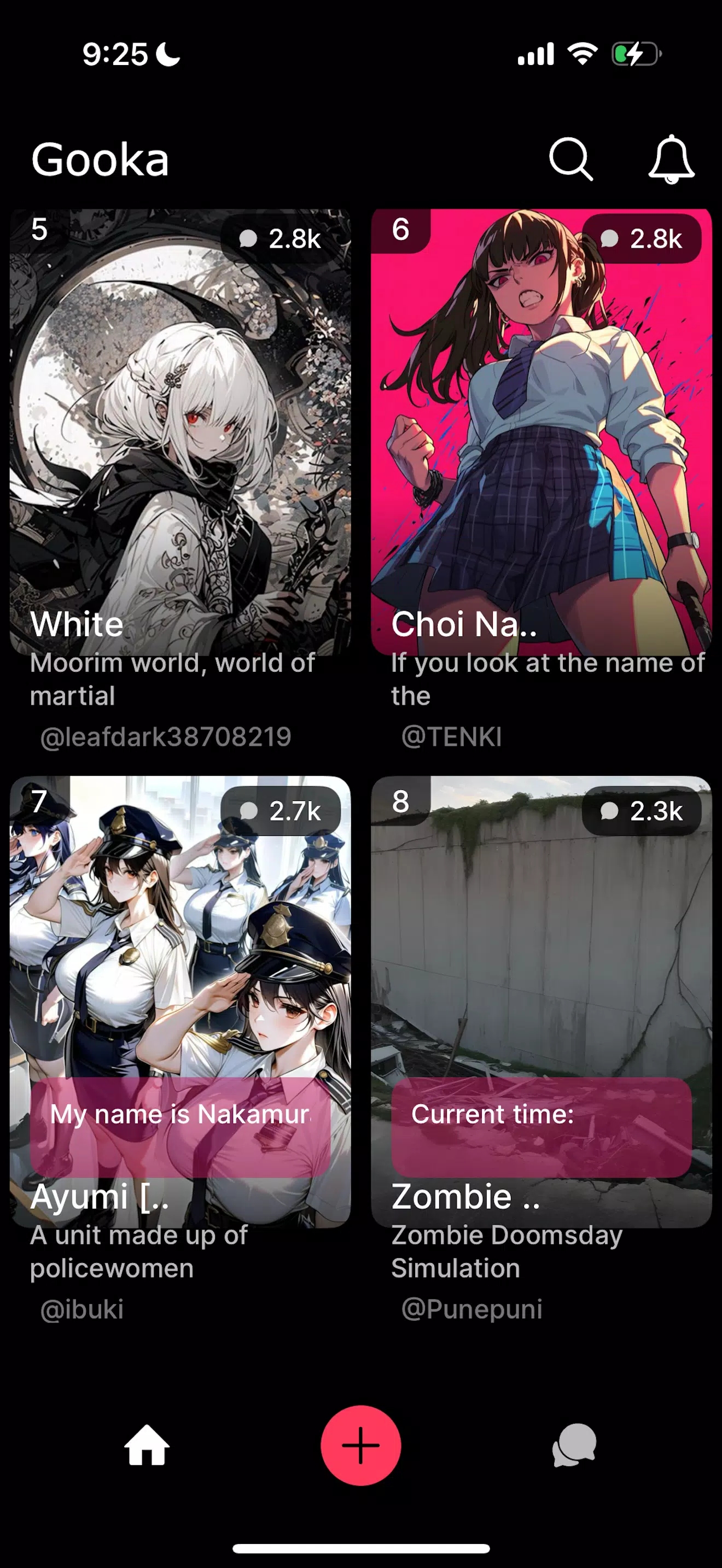Open the White character card
The image size is (722, 1568).
click(180, 432)
